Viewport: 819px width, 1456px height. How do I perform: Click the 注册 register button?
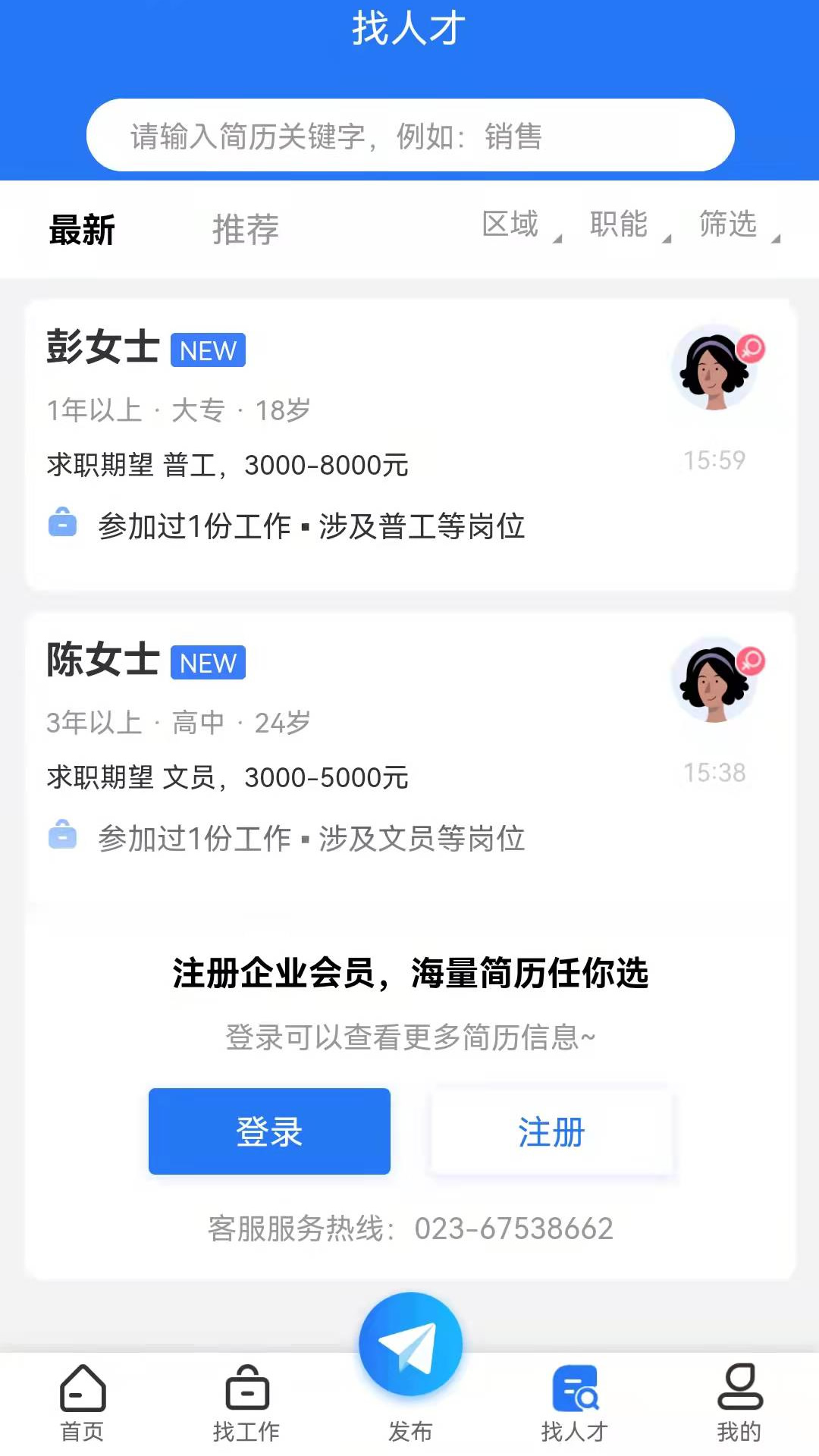[x=551, y=1131]
